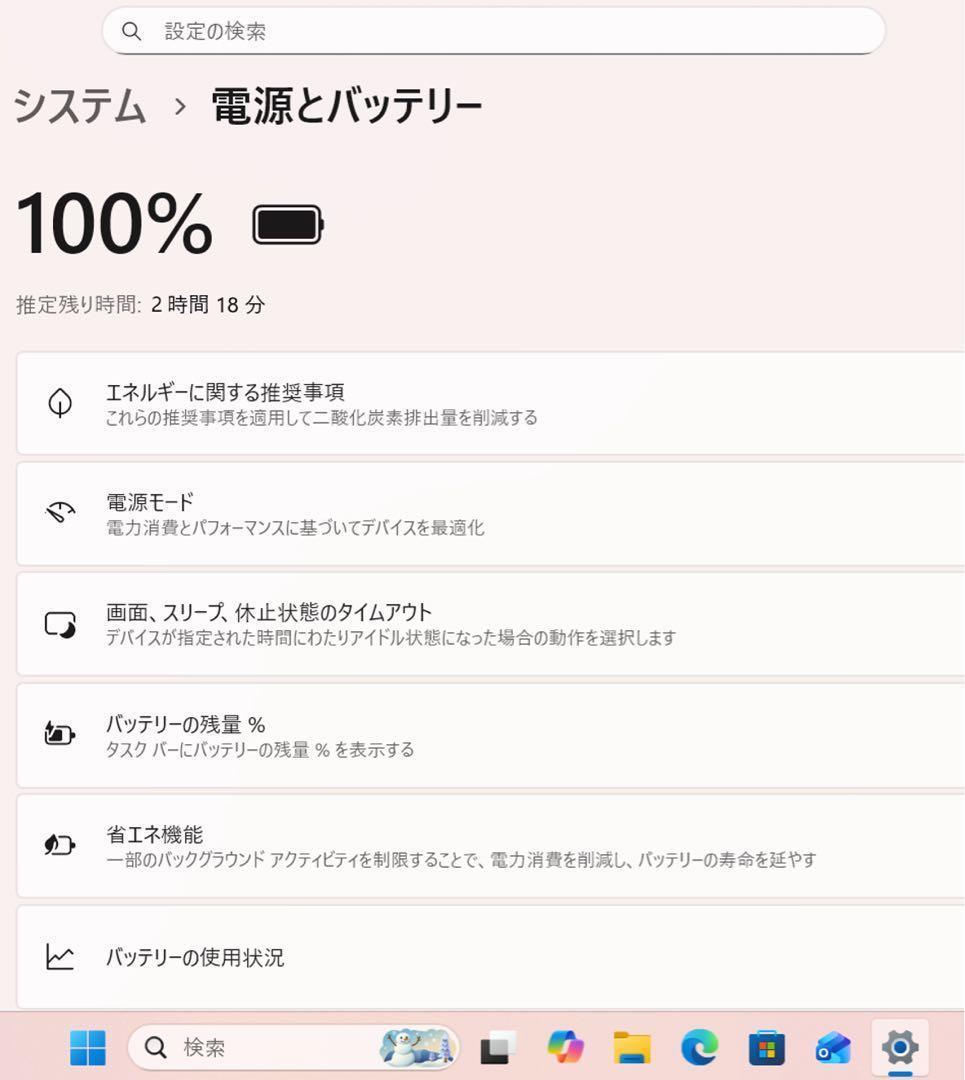This screenshot has height=1080, width=965.
Task: Open the battery usage graph icon
Action: pyautogui.click(x=60, y=957)
